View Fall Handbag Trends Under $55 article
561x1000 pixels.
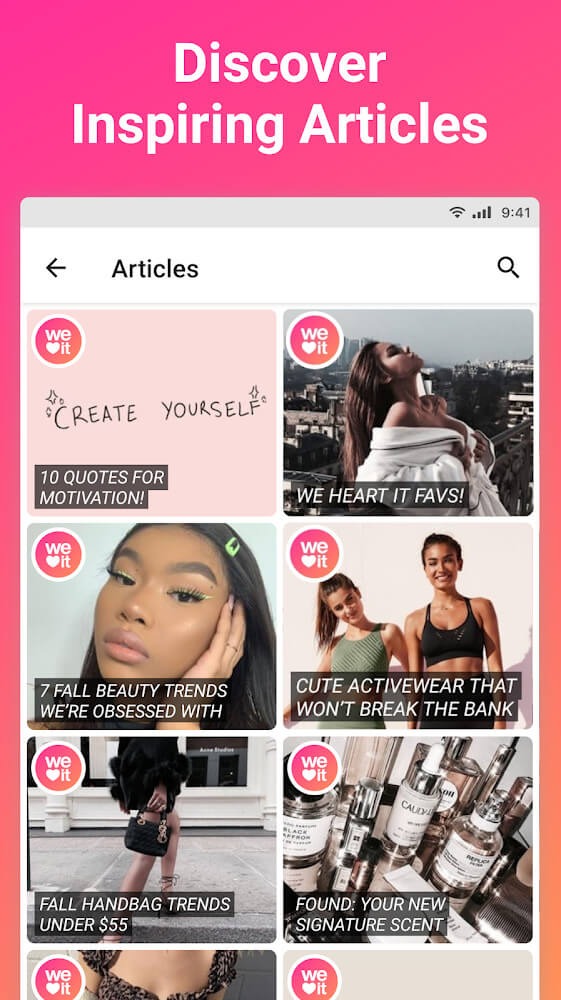152,840
